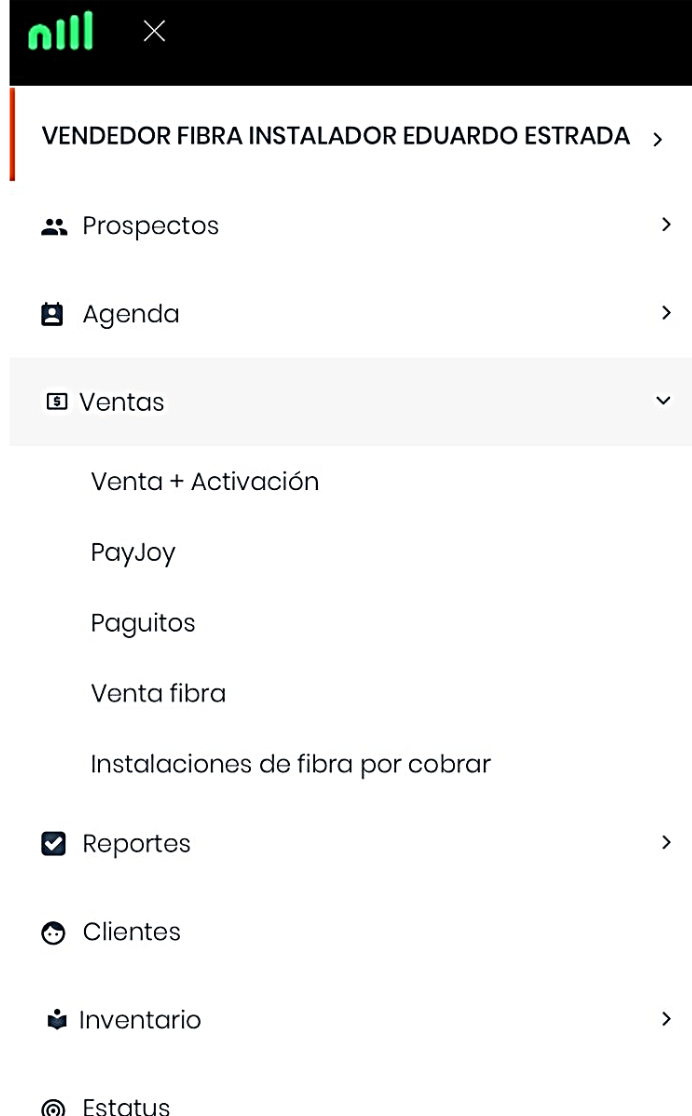The image size is (692, 1116).
Task: Expand the Inventario section
Action: click(140, 1020)
